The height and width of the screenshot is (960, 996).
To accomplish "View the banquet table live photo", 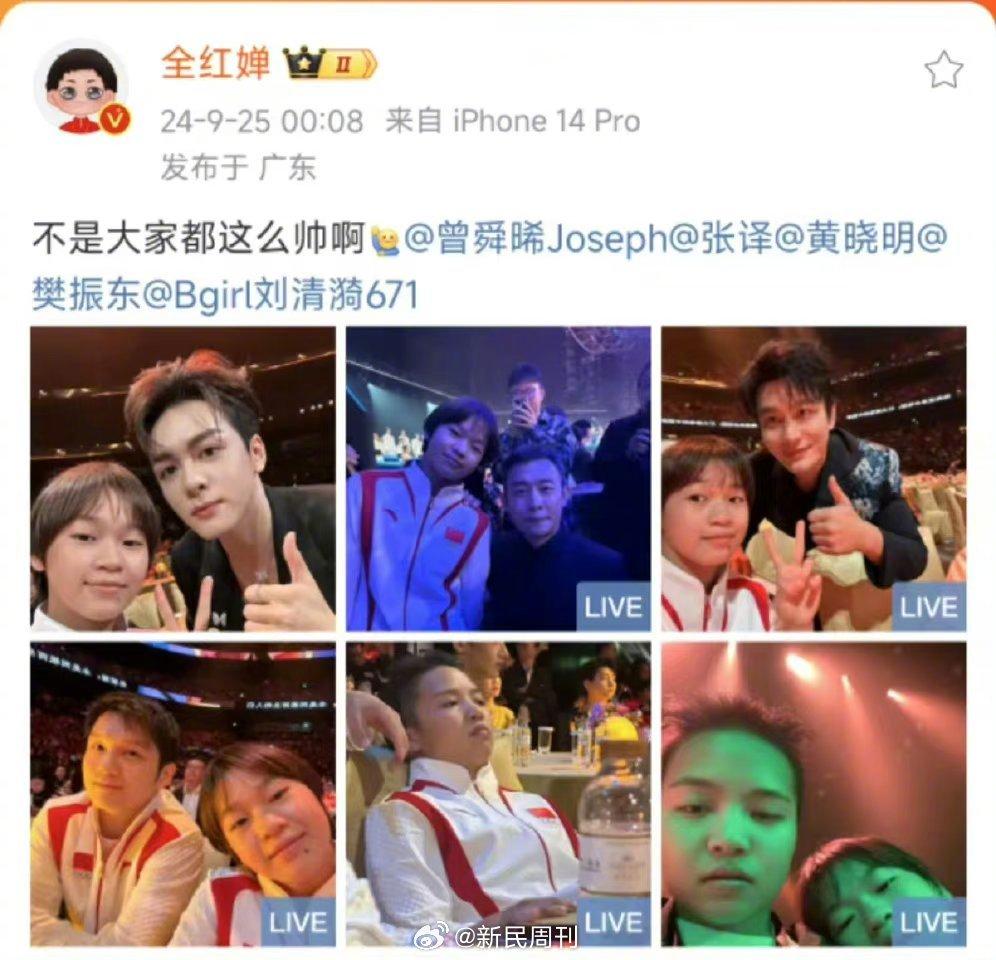I will point(498,794).
